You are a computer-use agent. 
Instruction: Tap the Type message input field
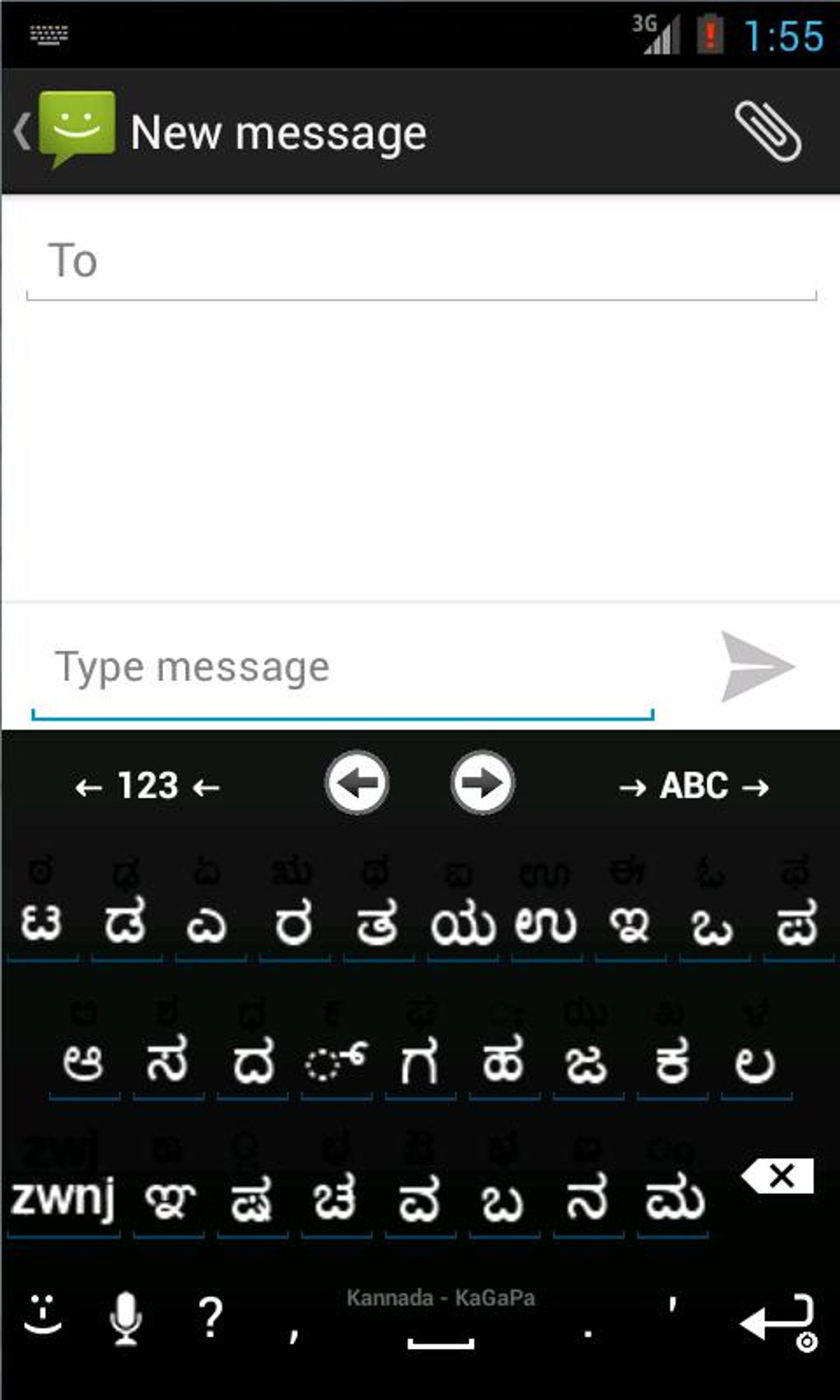coord(329,665)
